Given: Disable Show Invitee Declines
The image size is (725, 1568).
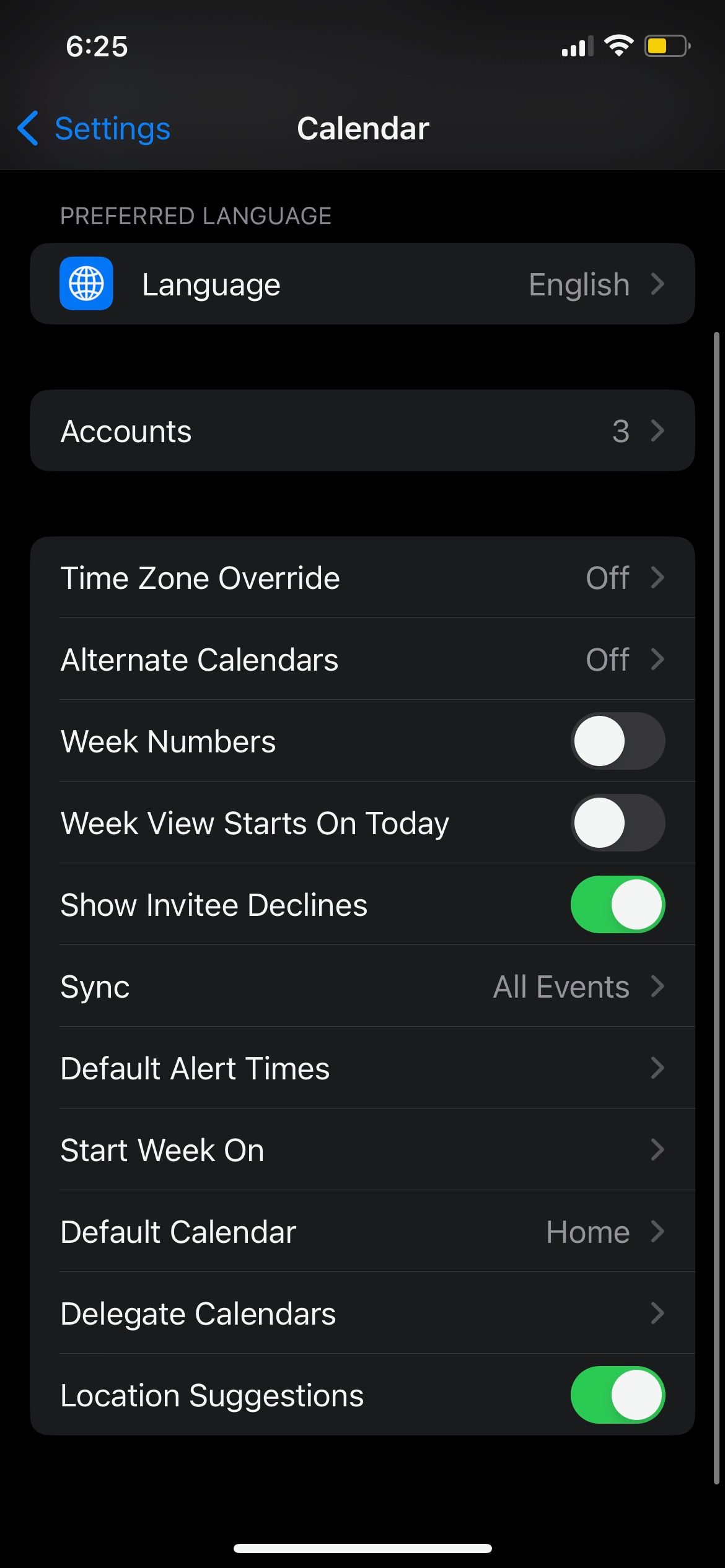Looking at the screenshot, I should 617,905.
